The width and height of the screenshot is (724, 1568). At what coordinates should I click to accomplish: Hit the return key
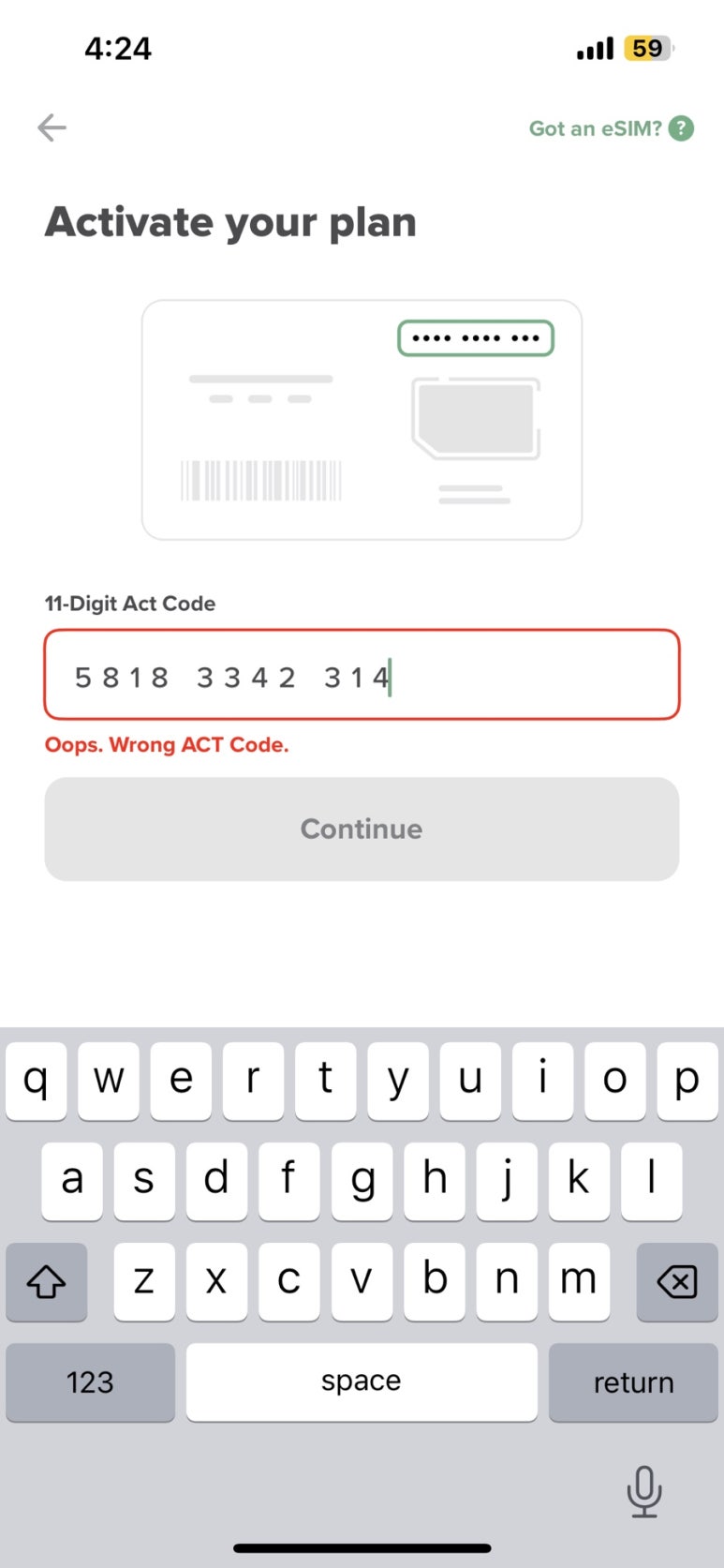click(633, 1381)
